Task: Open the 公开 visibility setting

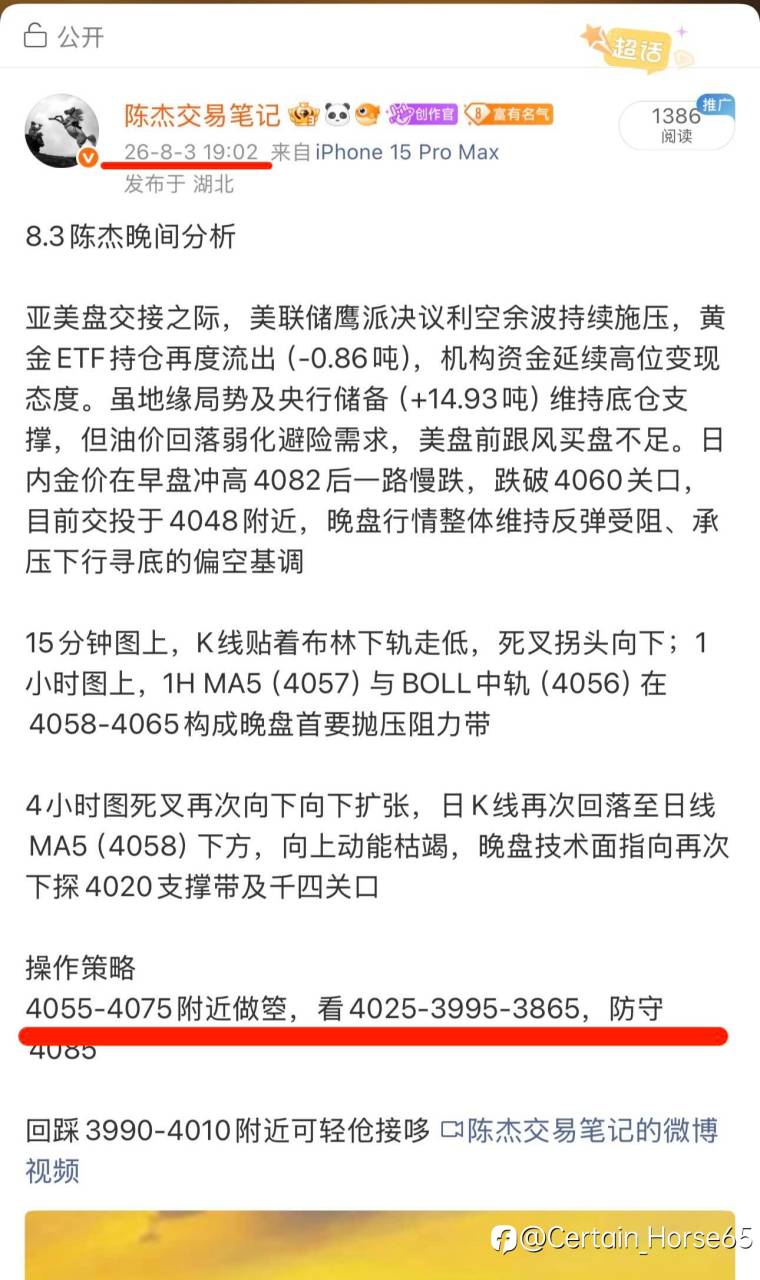Action: [x=64, y=37]
